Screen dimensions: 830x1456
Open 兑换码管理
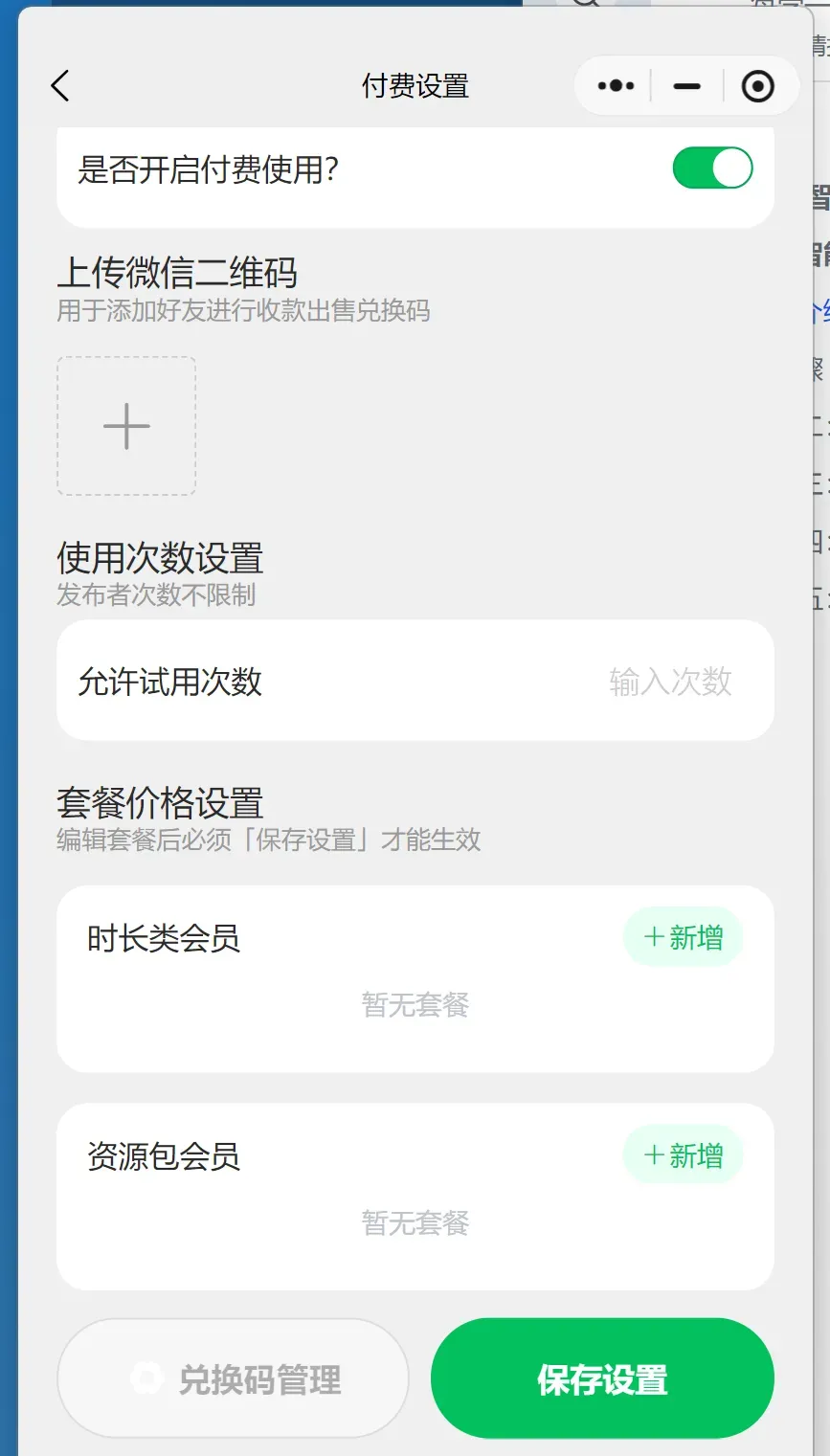tap(233, 1379)
